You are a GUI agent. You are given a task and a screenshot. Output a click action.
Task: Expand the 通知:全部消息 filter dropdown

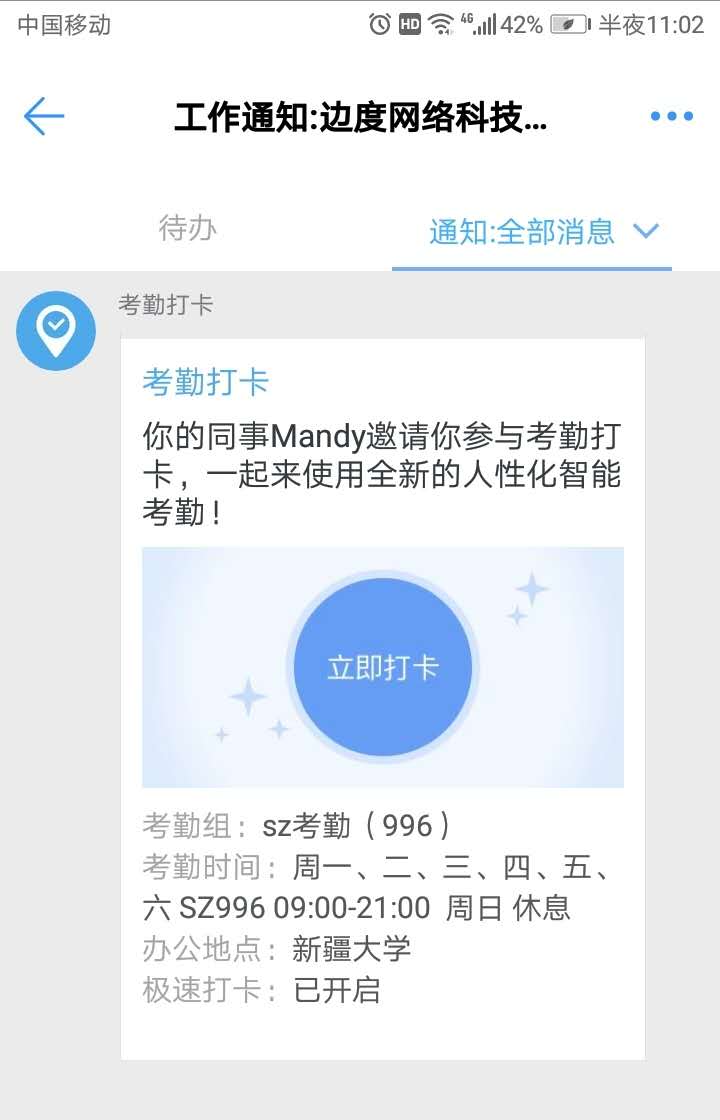(544, 232)
